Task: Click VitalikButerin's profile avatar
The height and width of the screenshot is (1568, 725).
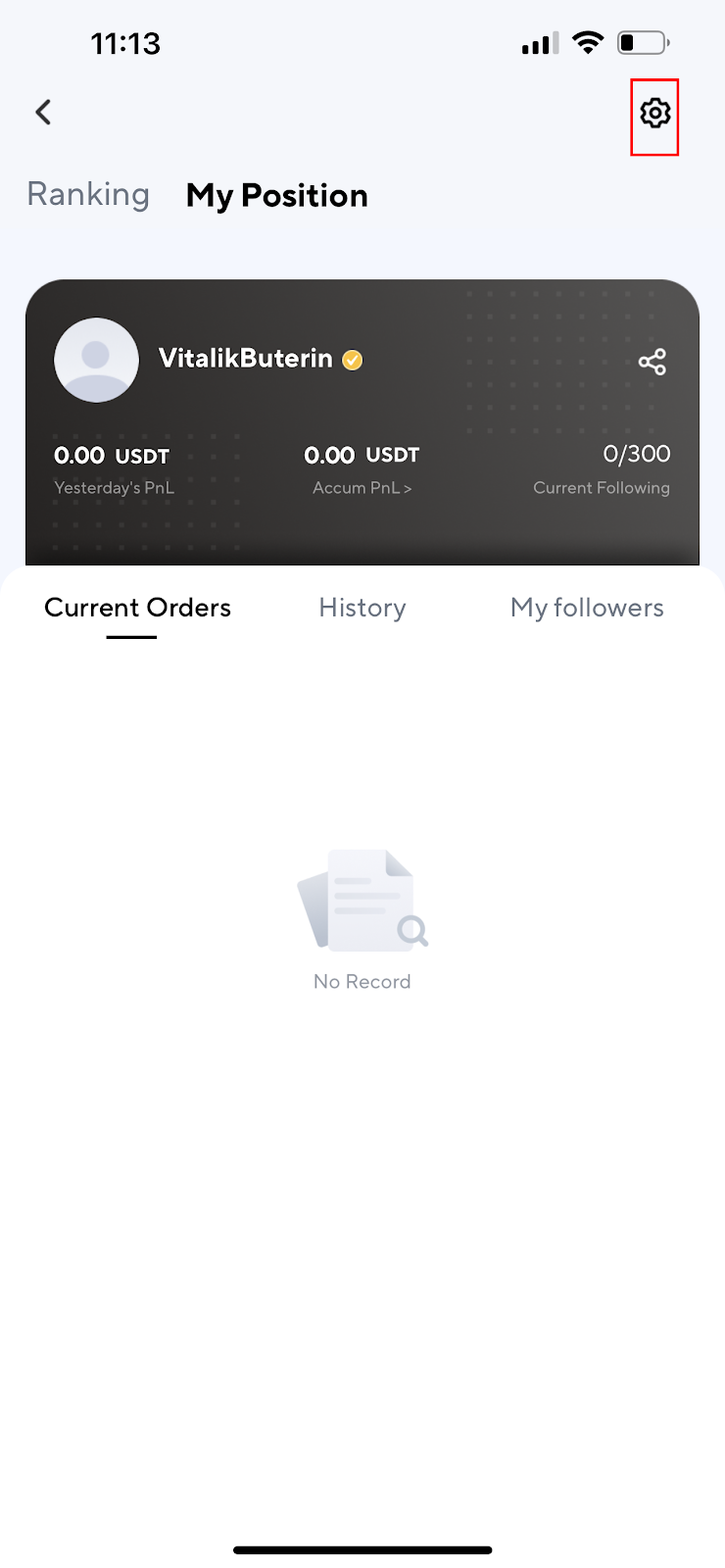Action: click(x=96, y=360)
